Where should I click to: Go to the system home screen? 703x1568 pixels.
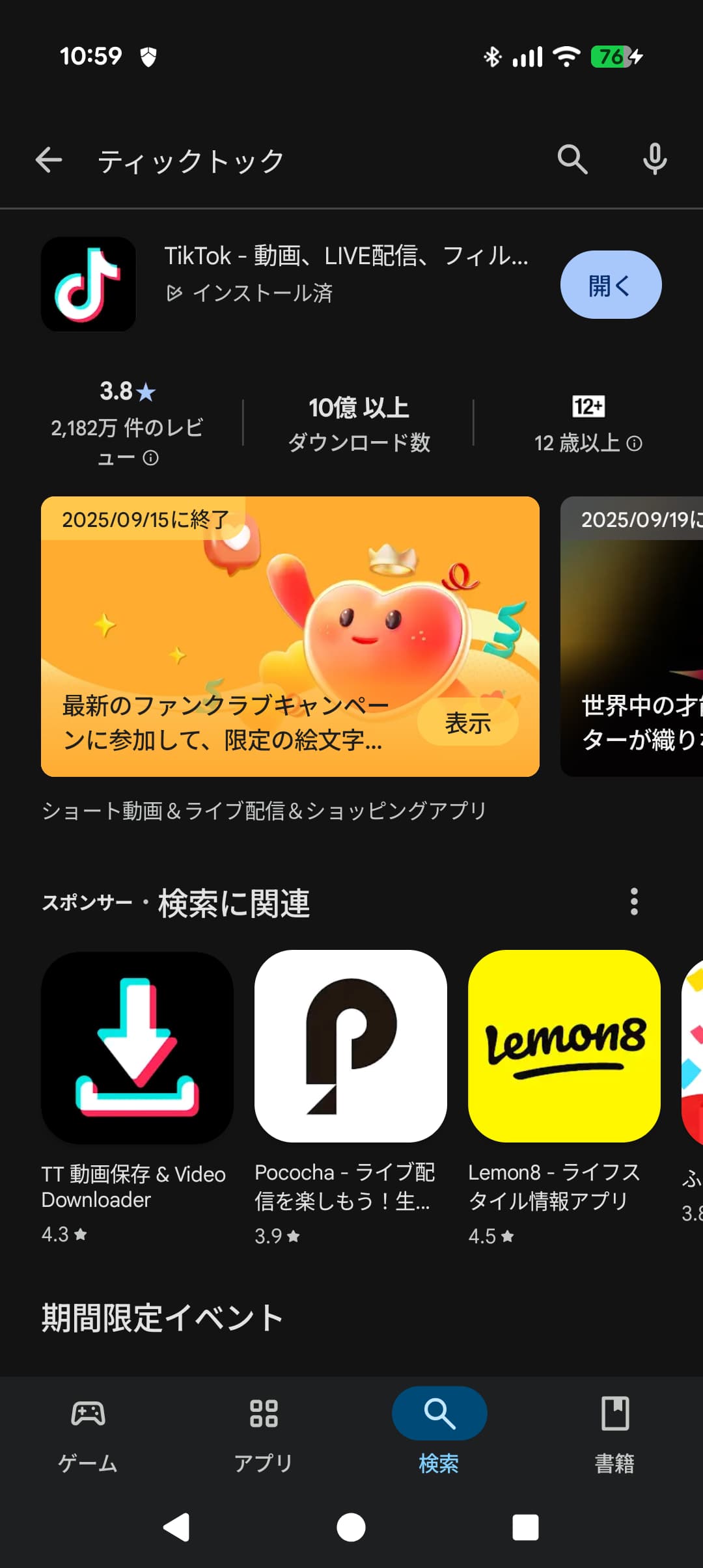351,1527
